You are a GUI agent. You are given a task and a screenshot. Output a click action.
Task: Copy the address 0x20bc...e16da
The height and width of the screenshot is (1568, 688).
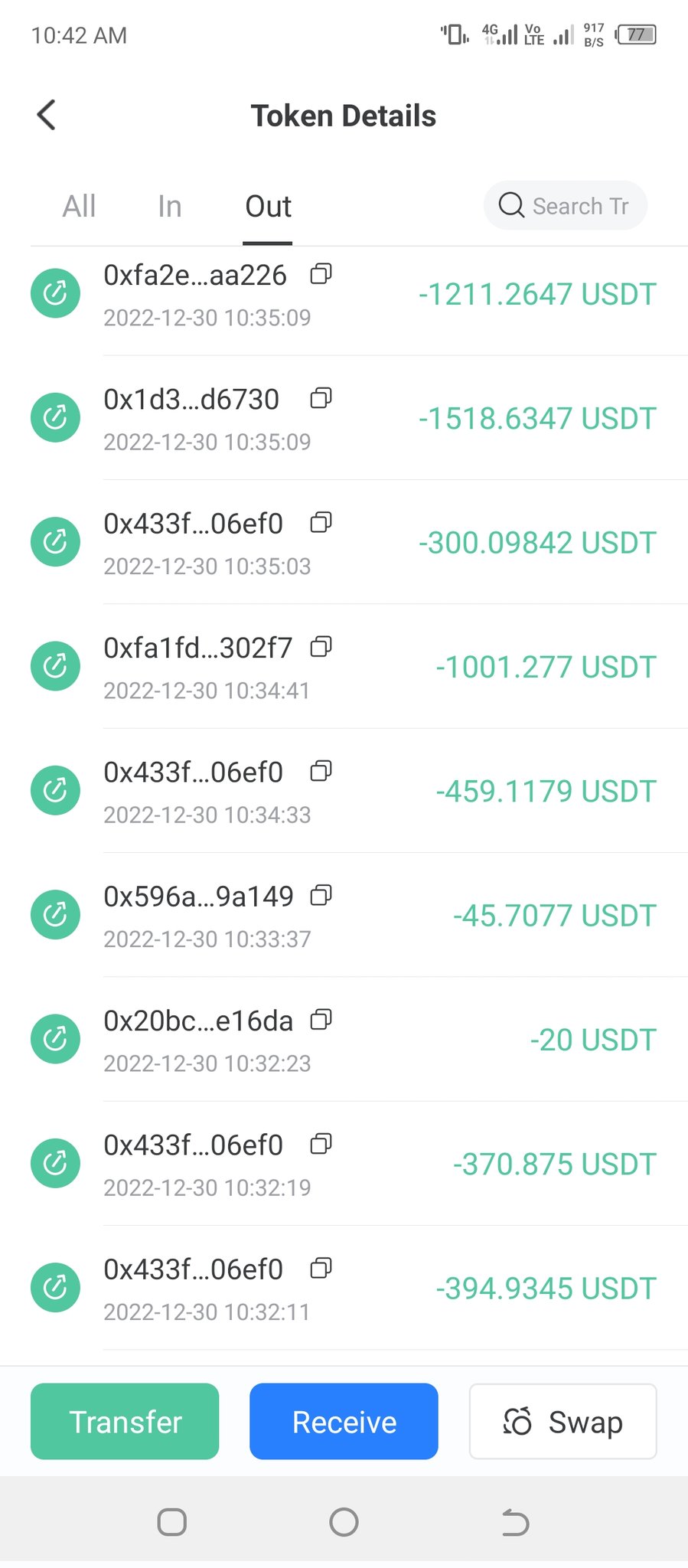coord(321,1020)
